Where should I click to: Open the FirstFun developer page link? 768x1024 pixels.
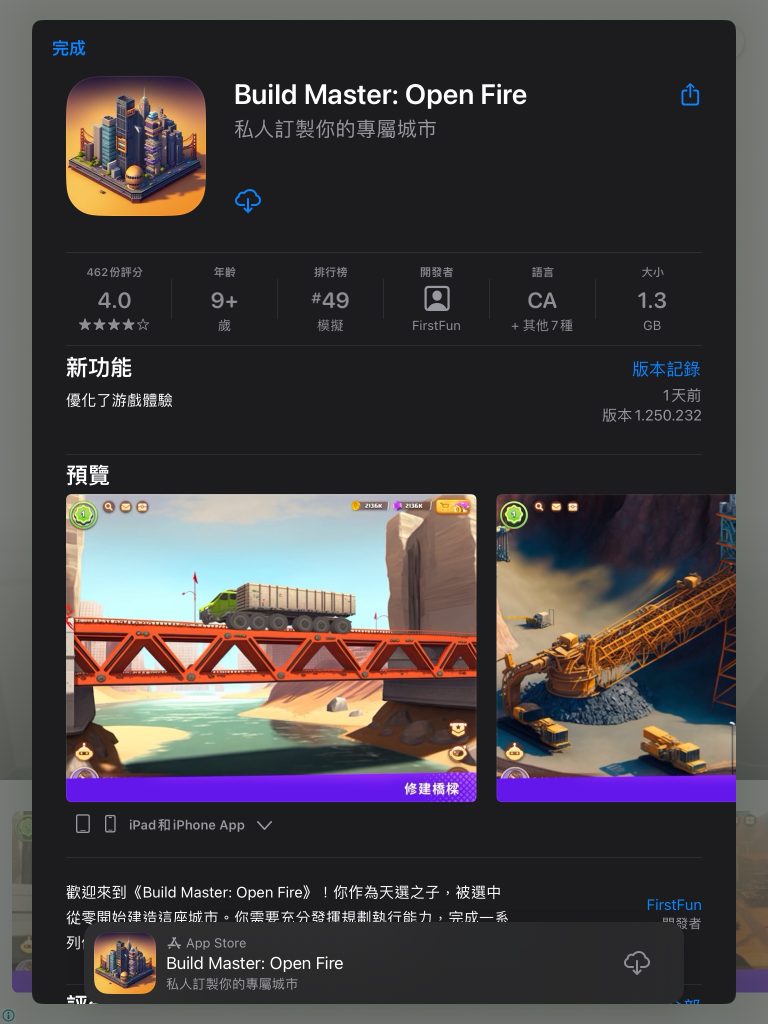pyautogui.click(x=672, y=905)
